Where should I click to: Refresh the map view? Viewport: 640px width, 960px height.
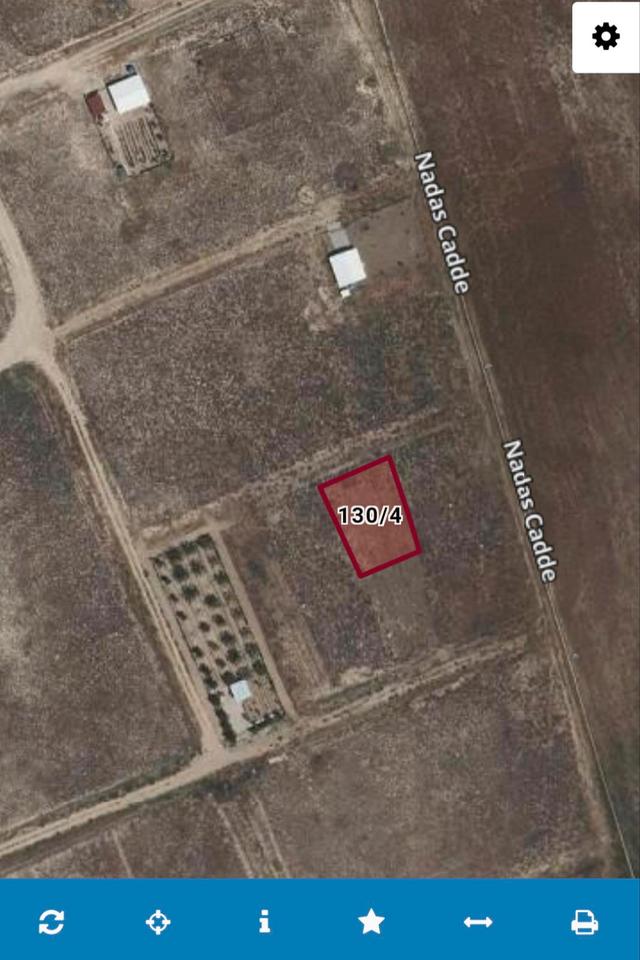pos(52,921)
